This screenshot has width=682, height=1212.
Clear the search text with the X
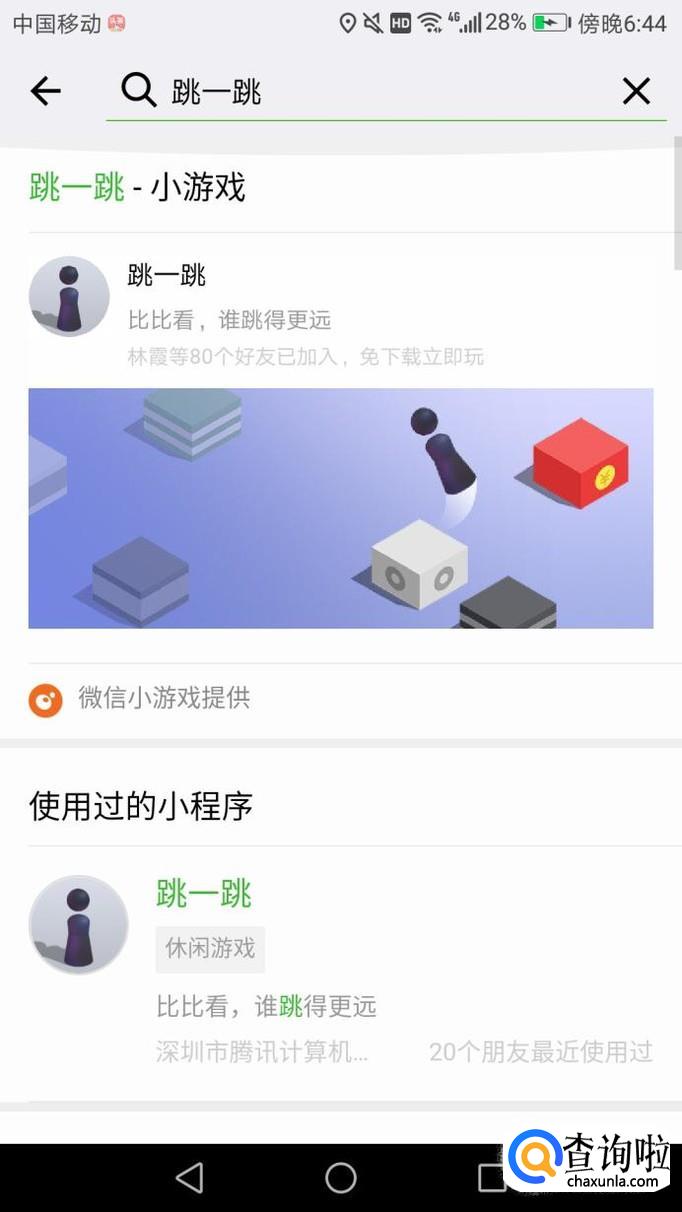pyautogui.click(x=636, y=92)
